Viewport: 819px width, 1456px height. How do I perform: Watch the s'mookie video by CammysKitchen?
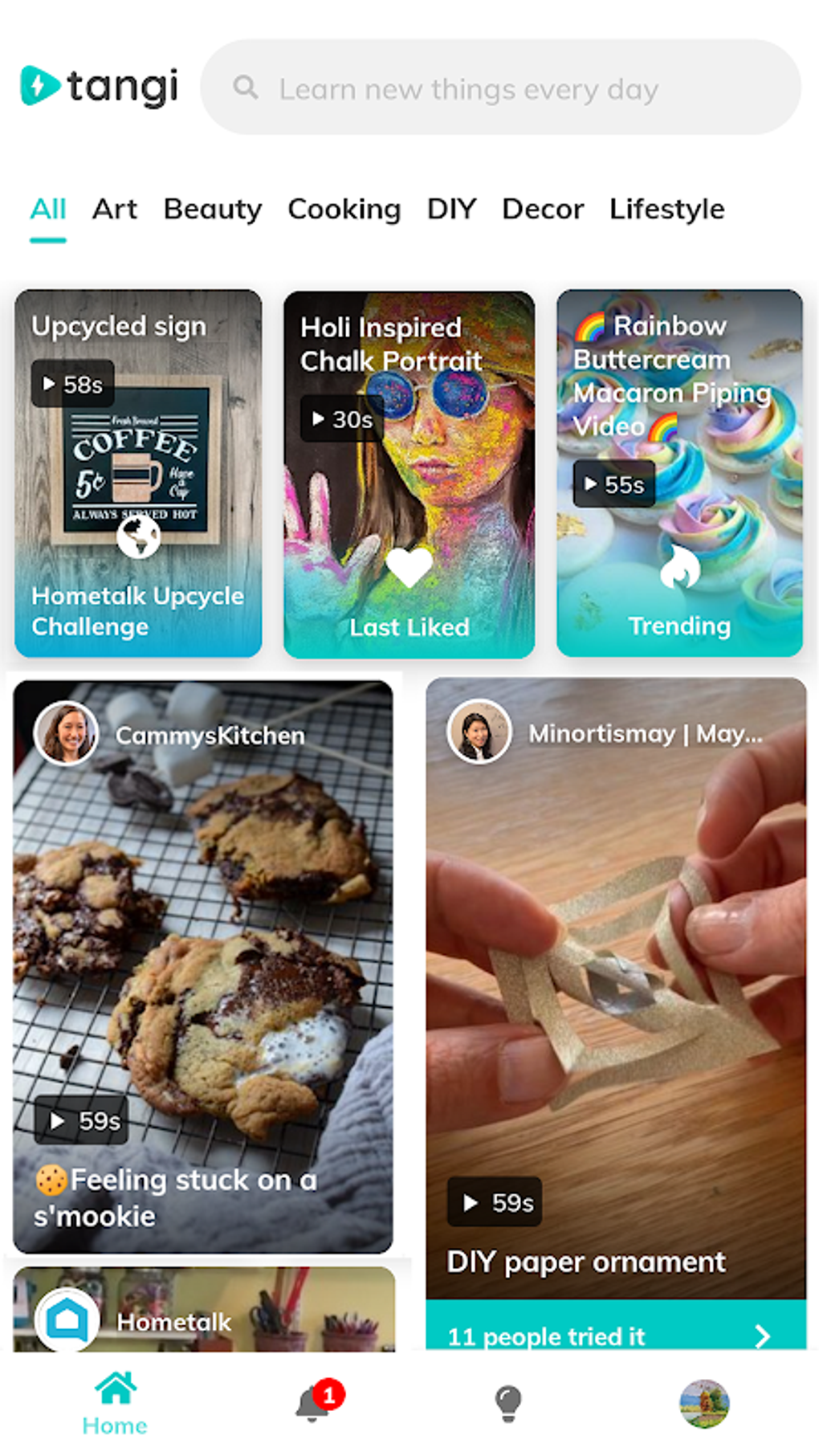(203, 964)
